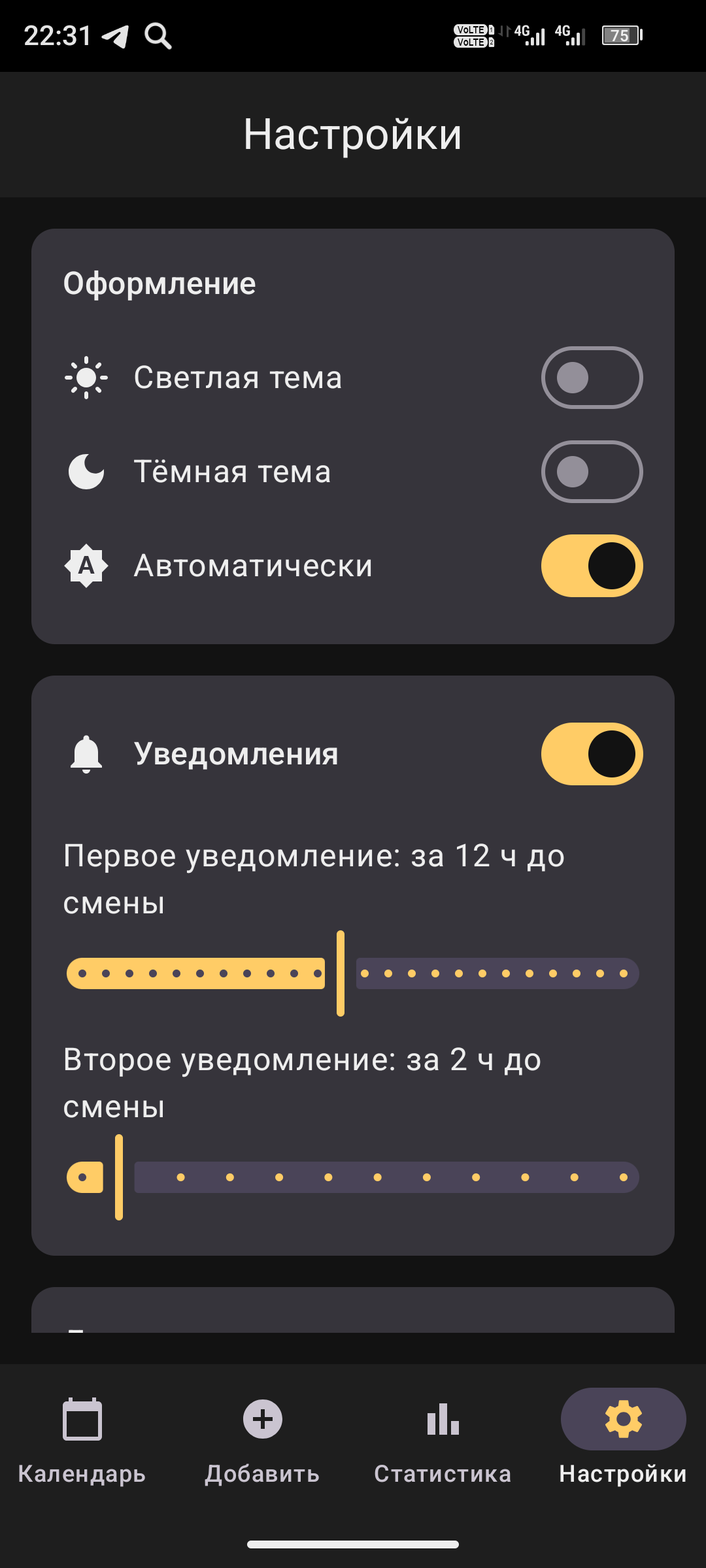Click the settings gear icon
Viewport: 706px width, 1568px height.
click(622, 1418)
